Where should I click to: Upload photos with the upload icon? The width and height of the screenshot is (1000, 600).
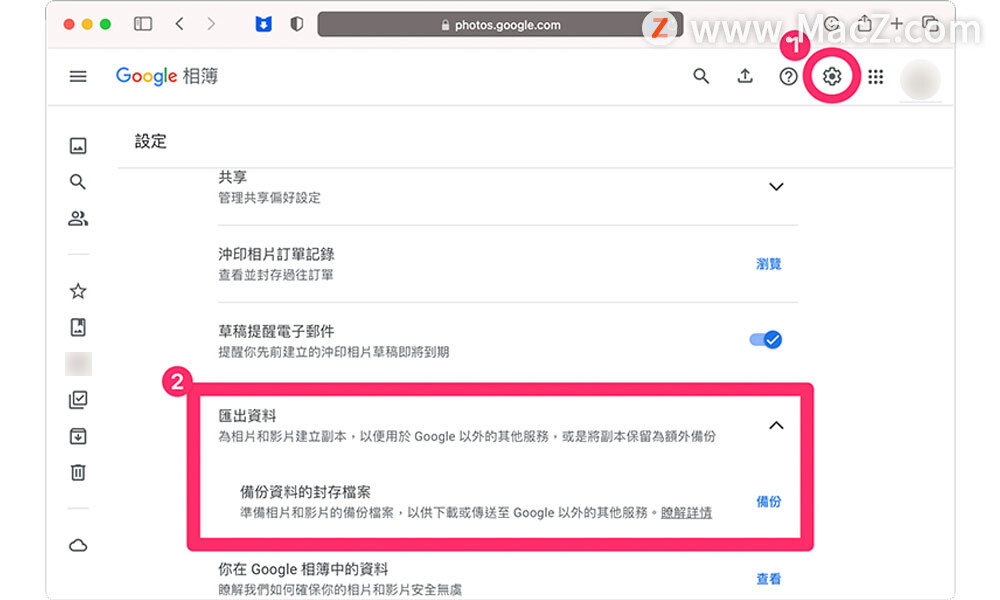[745, 76]
